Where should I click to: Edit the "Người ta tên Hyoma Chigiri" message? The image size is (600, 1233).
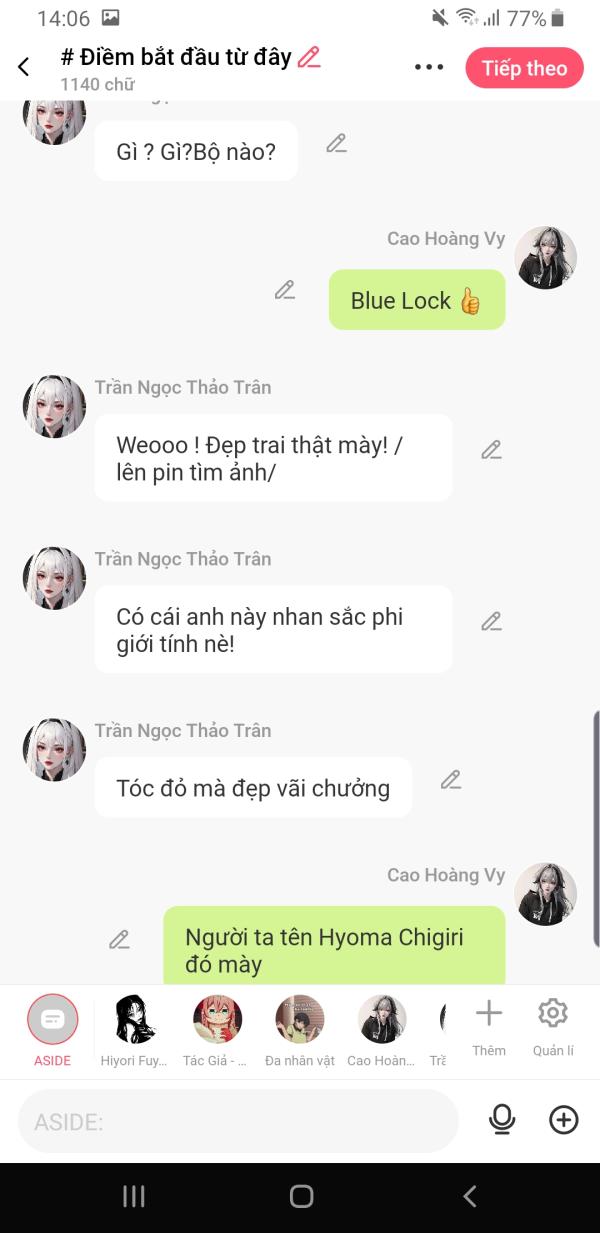tap(120, 939)
